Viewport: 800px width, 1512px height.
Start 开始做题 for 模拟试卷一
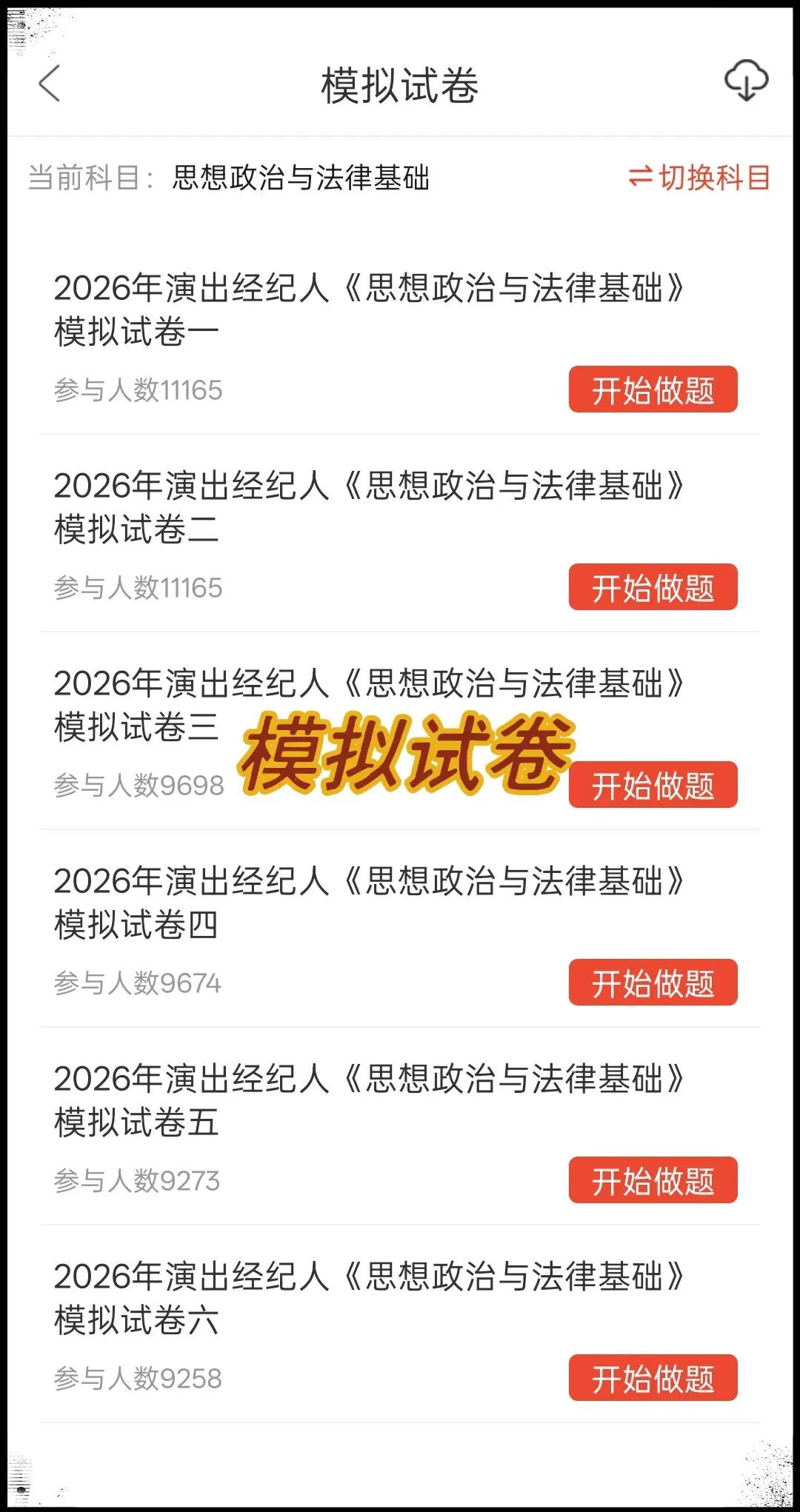[653, 389]
